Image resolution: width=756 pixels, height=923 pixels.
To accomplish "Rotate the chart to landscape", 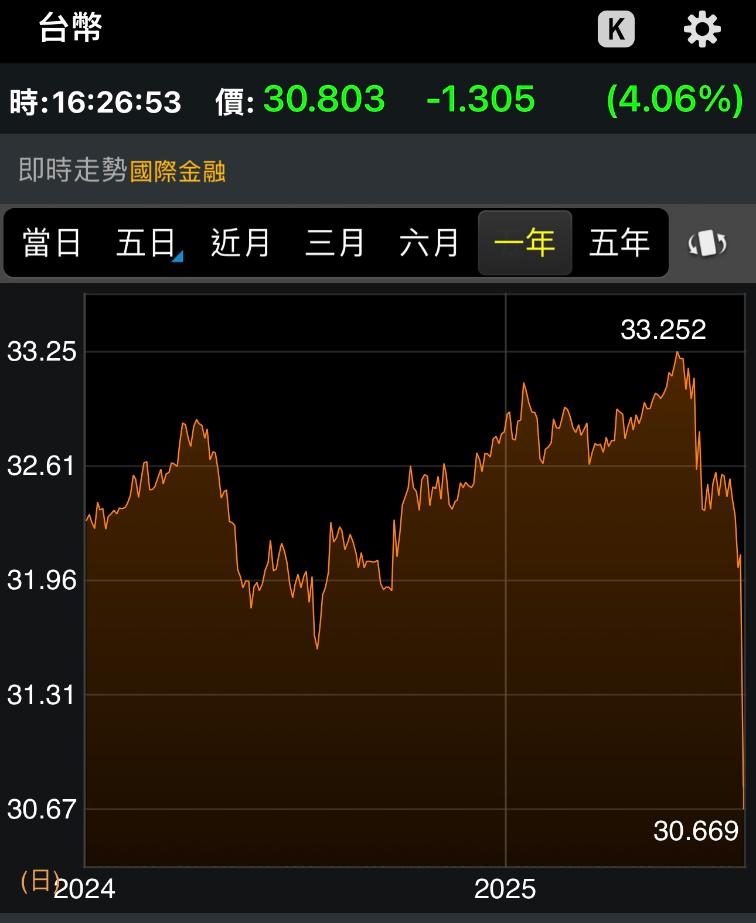I will click(x=707, y=244).
